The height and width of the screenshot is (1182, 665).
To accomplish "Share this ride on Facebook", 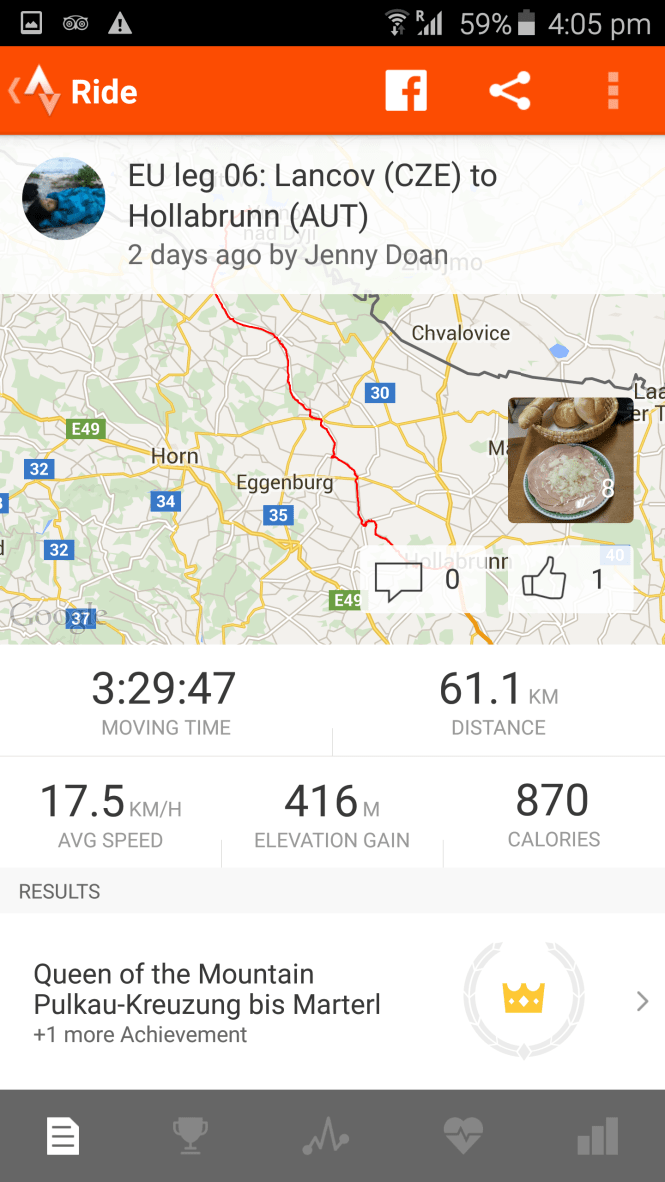I will pos(406,91).
